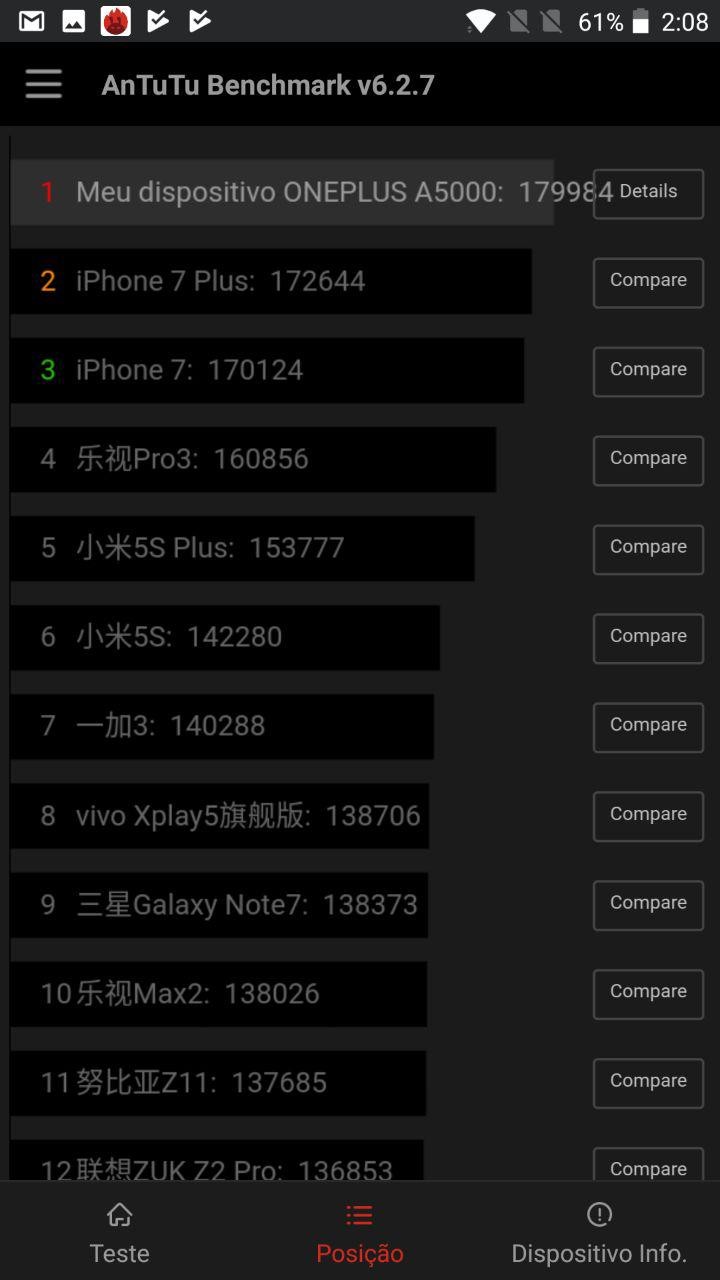Image resolution: width=720 pixels, height=1280 pixels.
Task: Compare with 乐视Pro3
Action: (648, 460)
